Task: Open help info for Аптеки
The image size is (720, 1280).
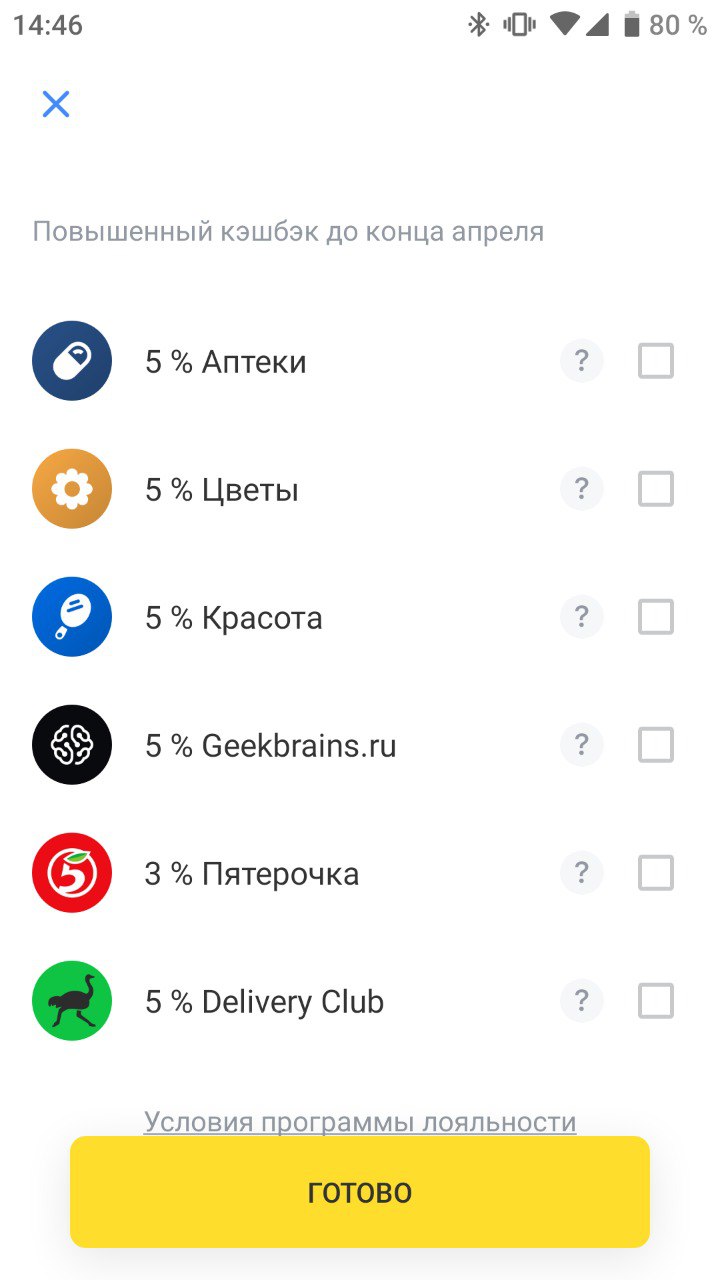Action: coord(582,361)
